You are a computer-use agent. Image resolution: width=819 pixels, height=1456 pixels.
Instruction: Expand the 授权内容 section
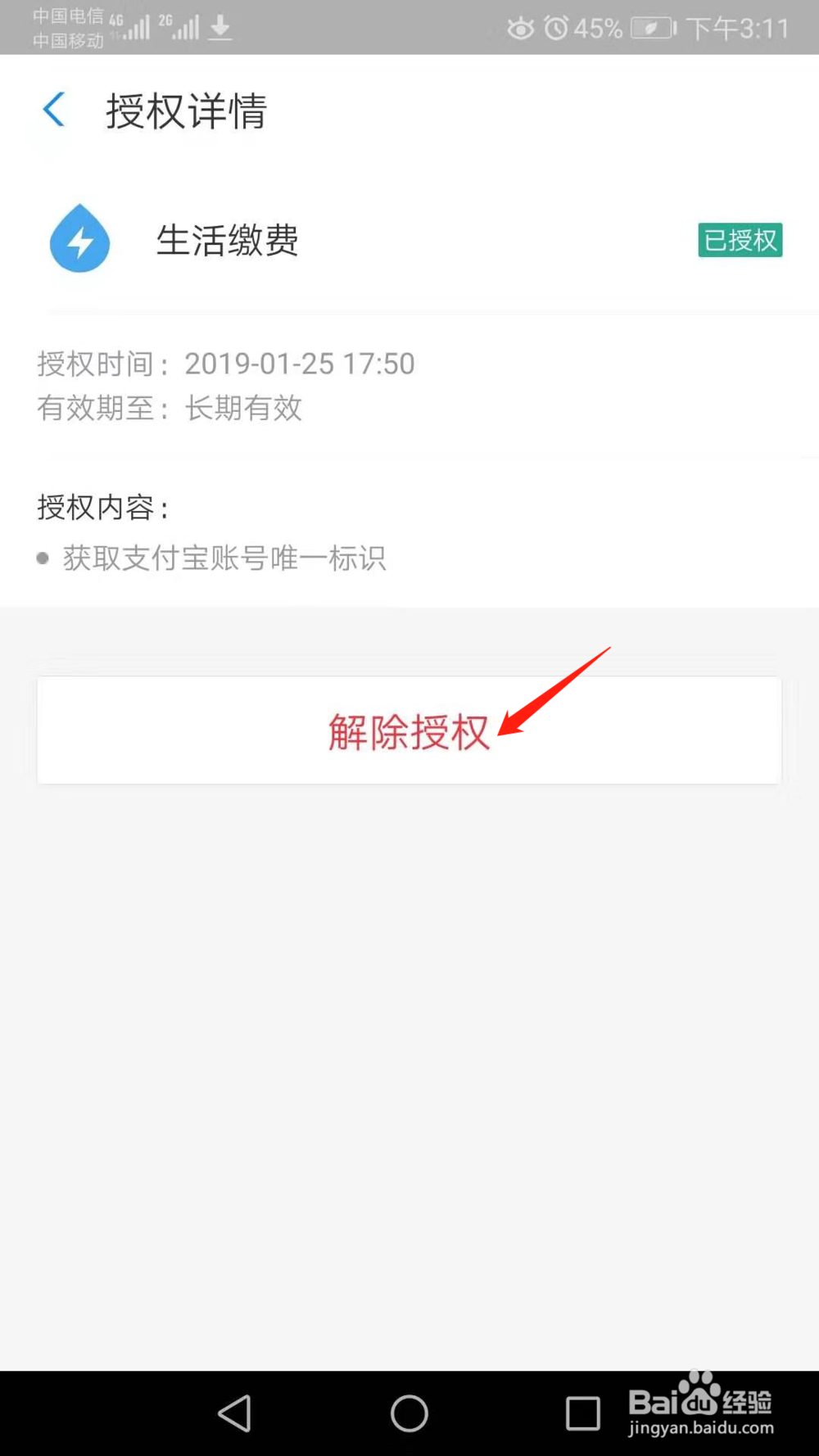(102, 508)
